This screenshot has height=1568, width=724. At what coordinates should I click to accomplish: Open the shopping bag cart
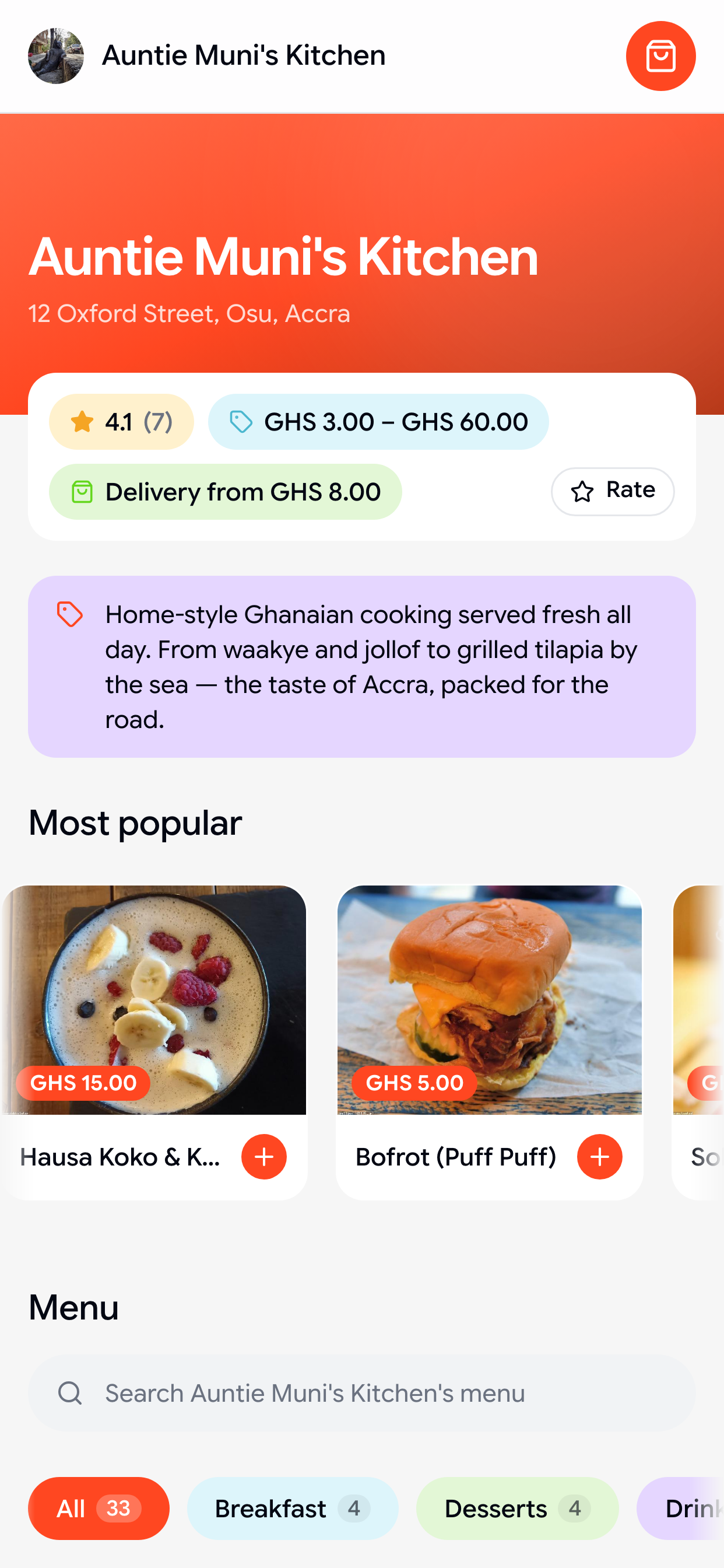point(660,56)
